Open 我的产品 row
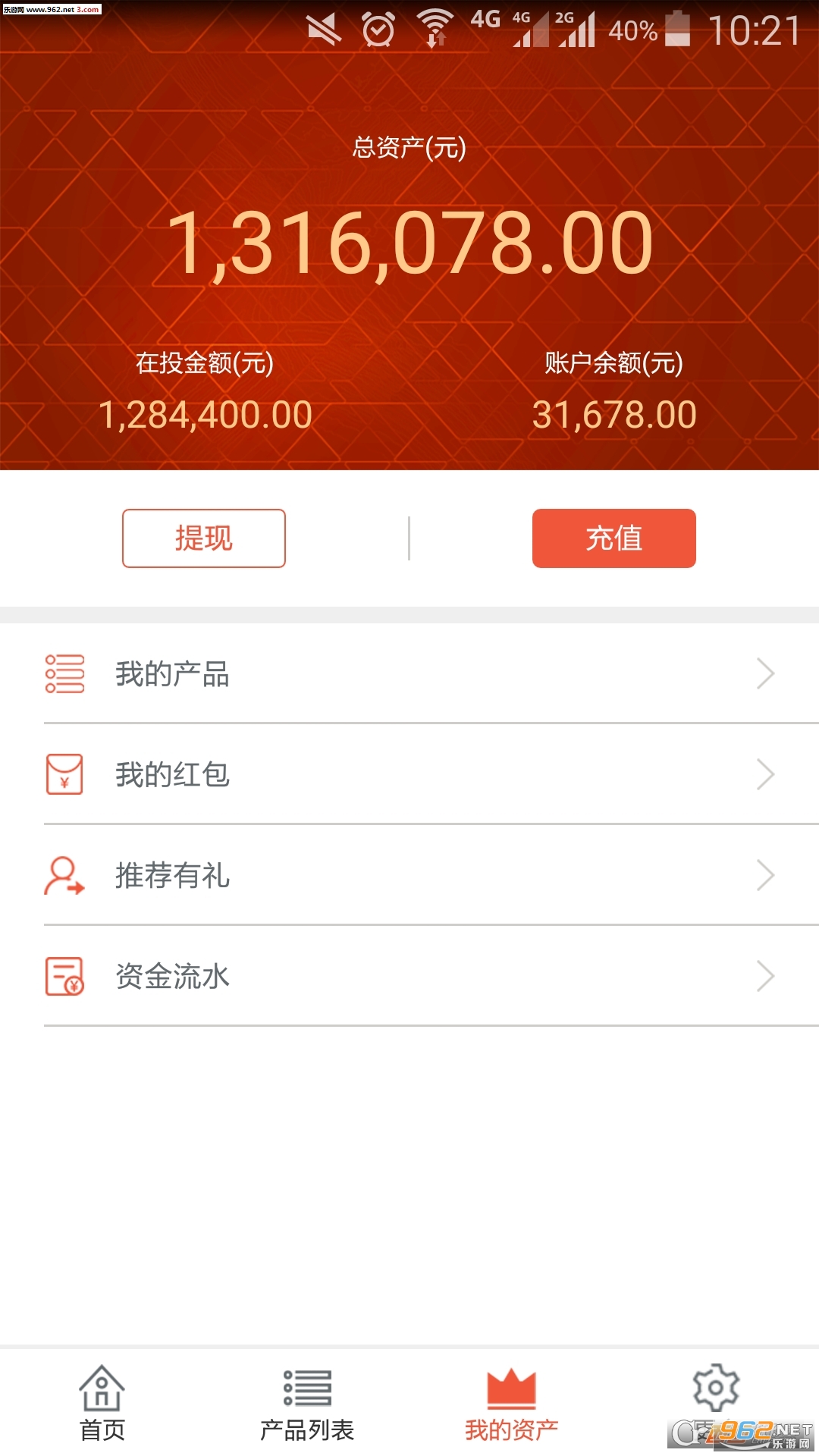819x1456 pixels. 409,673
